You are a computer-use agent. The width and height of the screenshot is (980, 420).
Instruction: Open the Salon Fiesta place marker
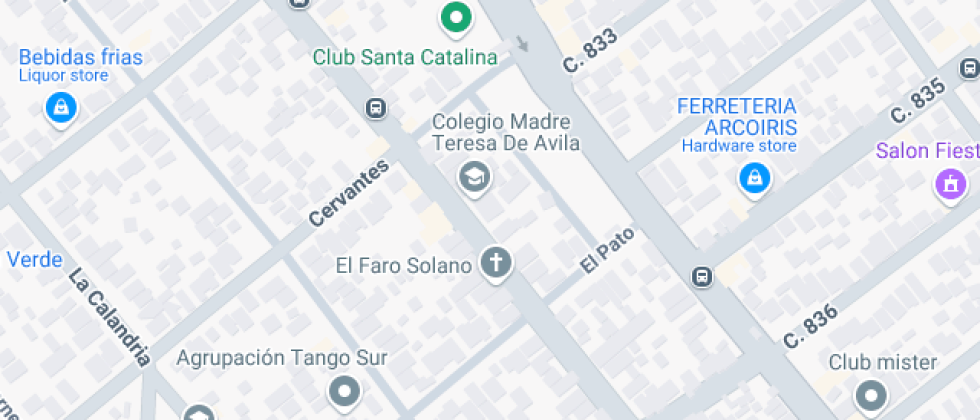point(950,186)
